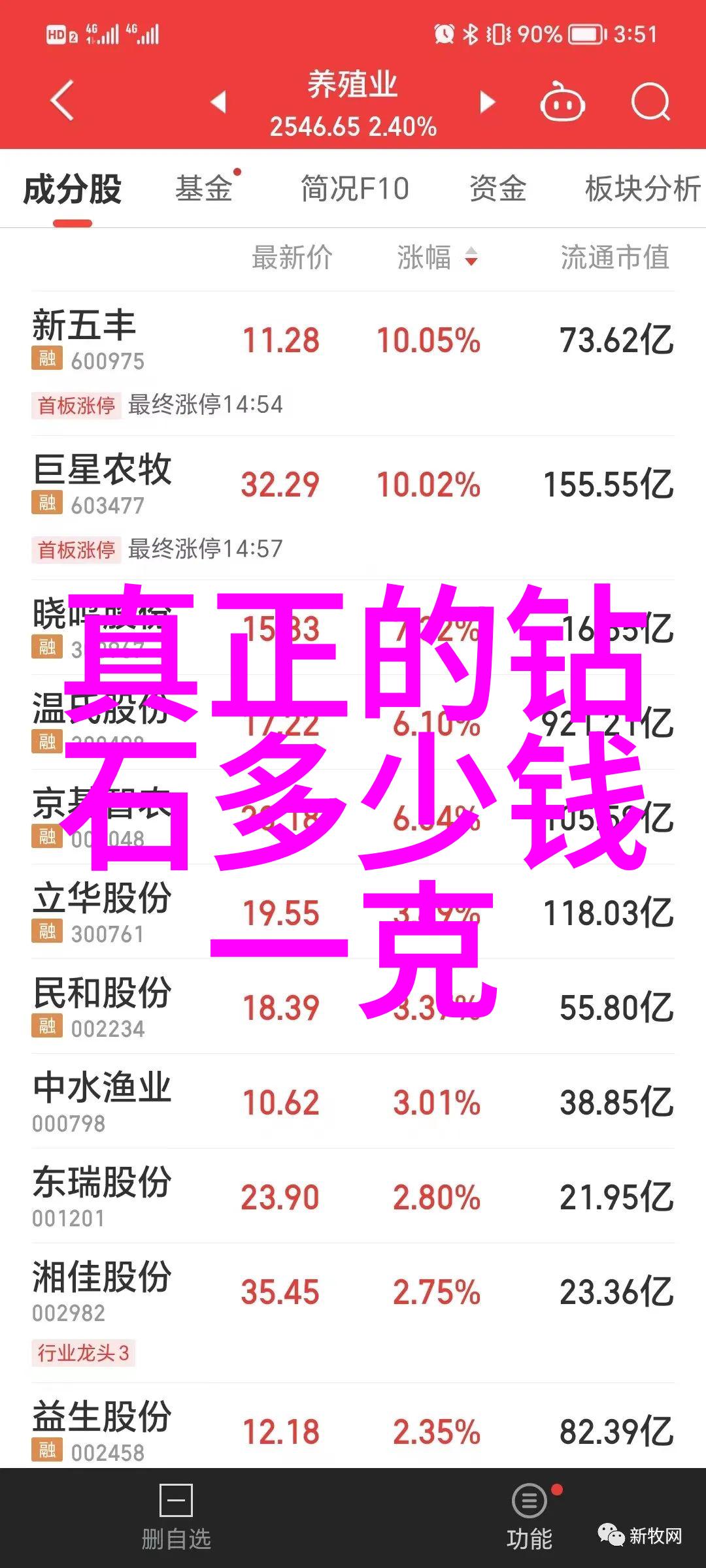The width and height of the screenshot is (706, 1568).
Task: Open the robot assistant icon
Action: click(x=562, y=102)
